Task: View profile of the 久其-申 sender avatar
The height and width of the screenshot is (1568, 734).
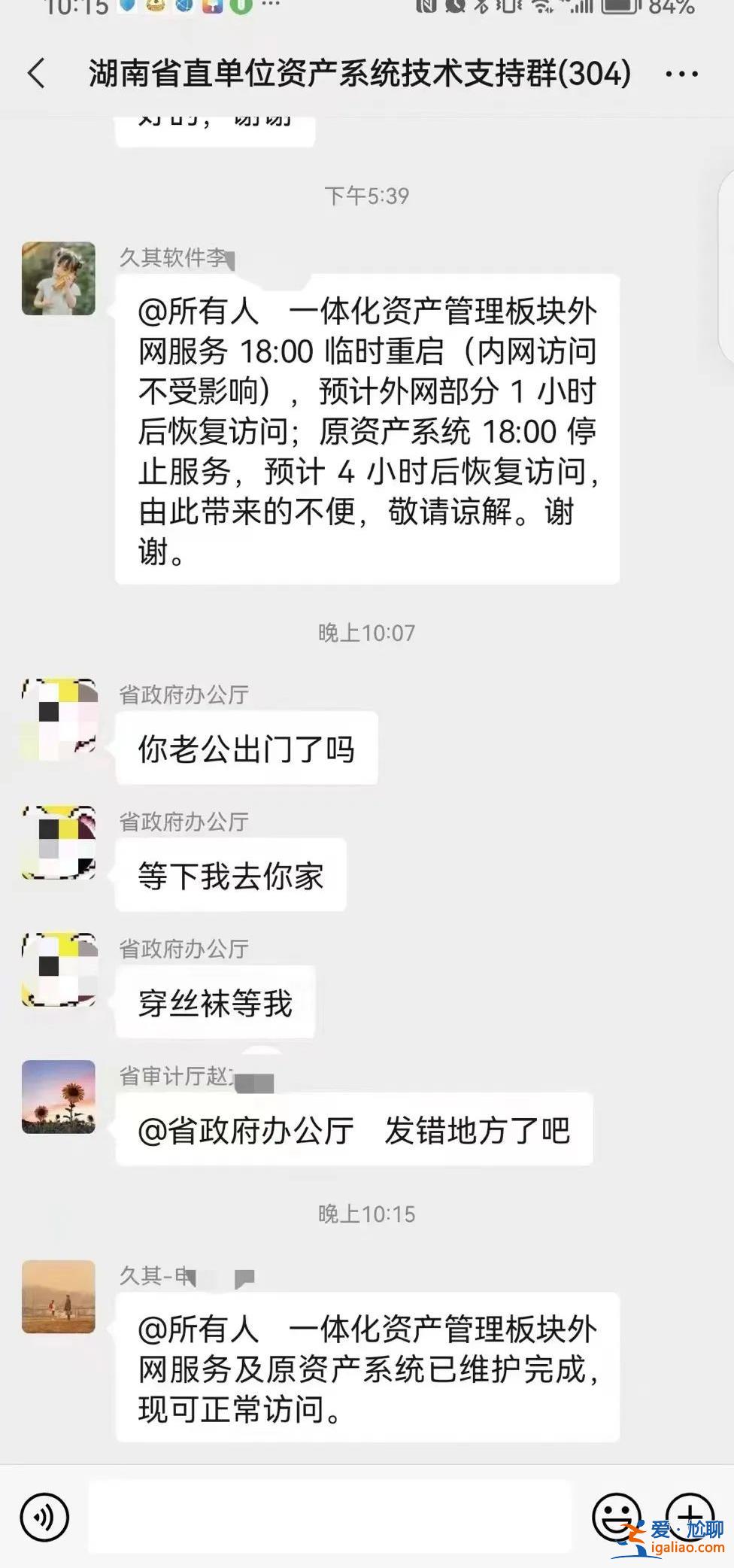Action: [x=59, y=1297]
